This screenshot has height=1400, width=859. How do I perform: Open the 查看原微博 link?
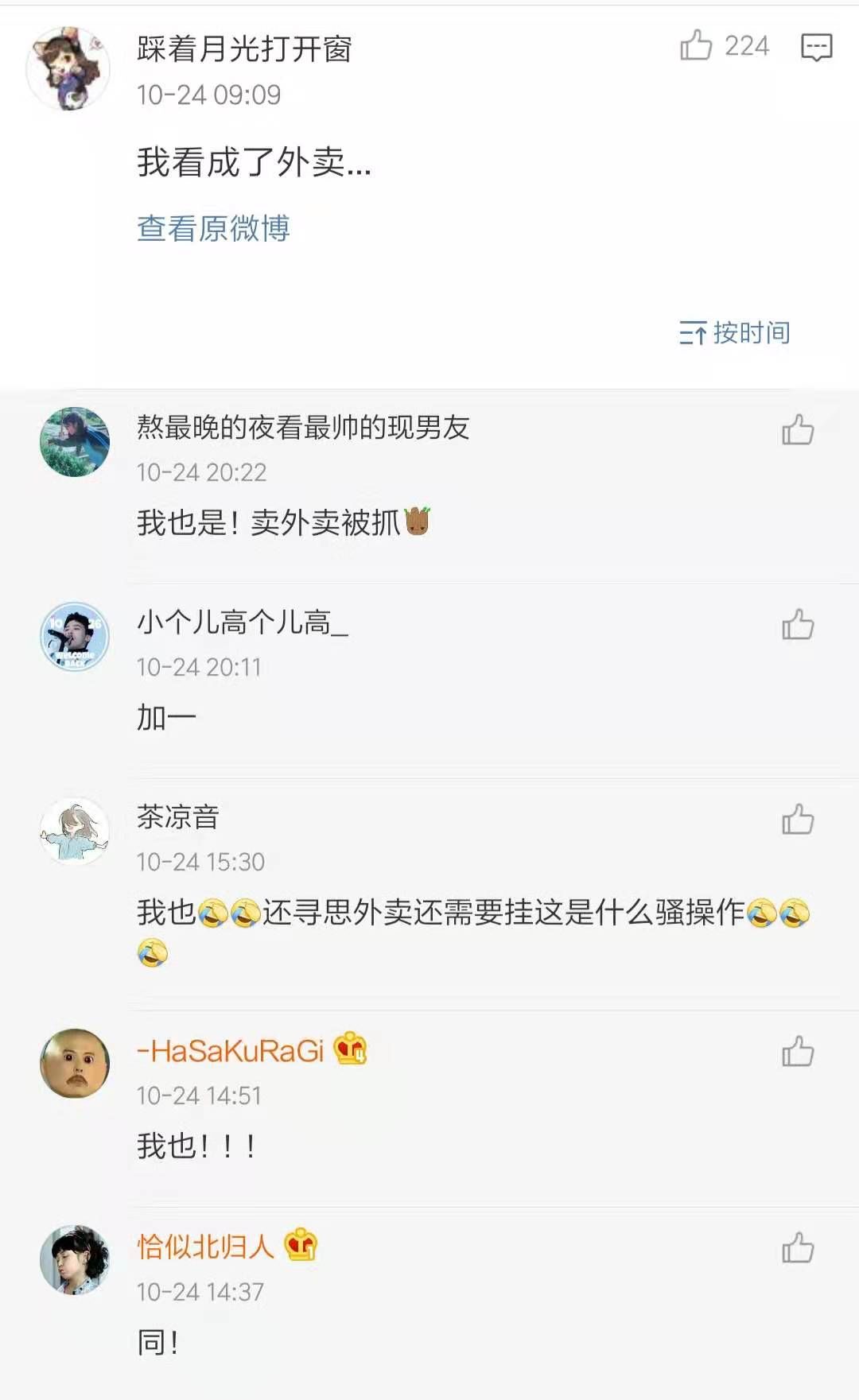pos(213,228)
